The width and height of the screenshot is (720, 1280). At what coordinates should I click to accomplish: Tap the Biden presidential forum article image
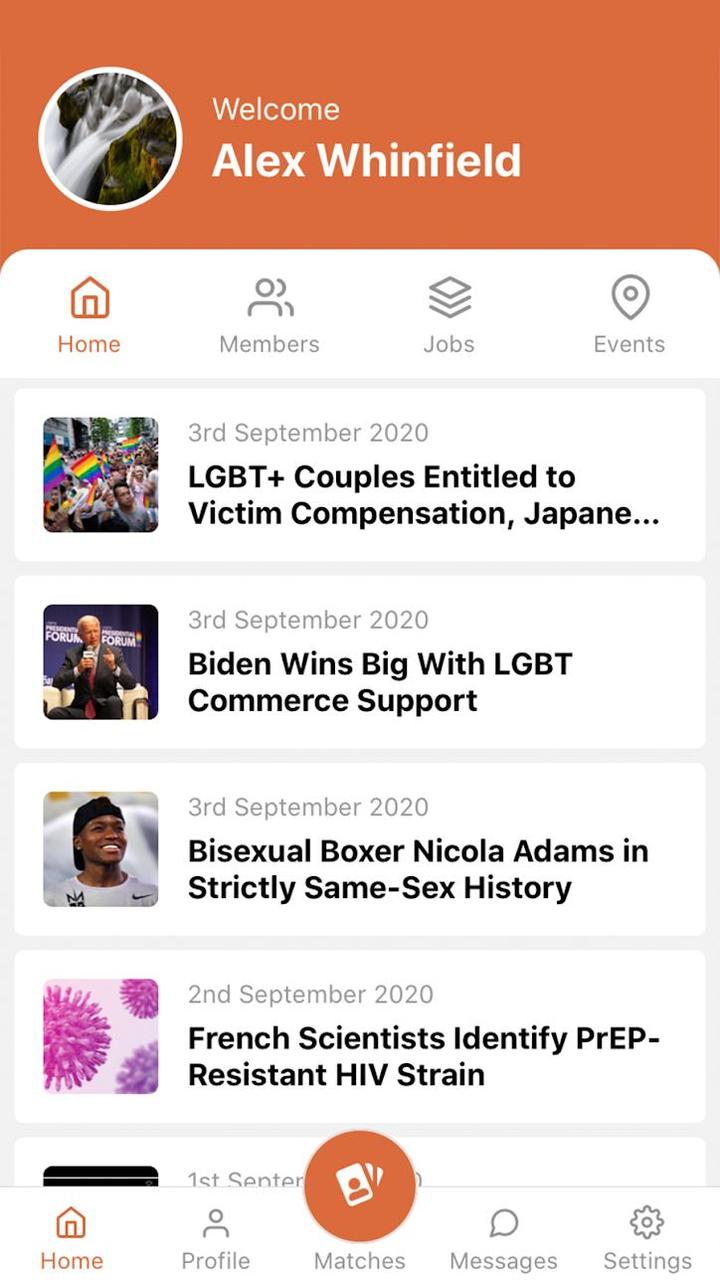(x=100, y=662)
